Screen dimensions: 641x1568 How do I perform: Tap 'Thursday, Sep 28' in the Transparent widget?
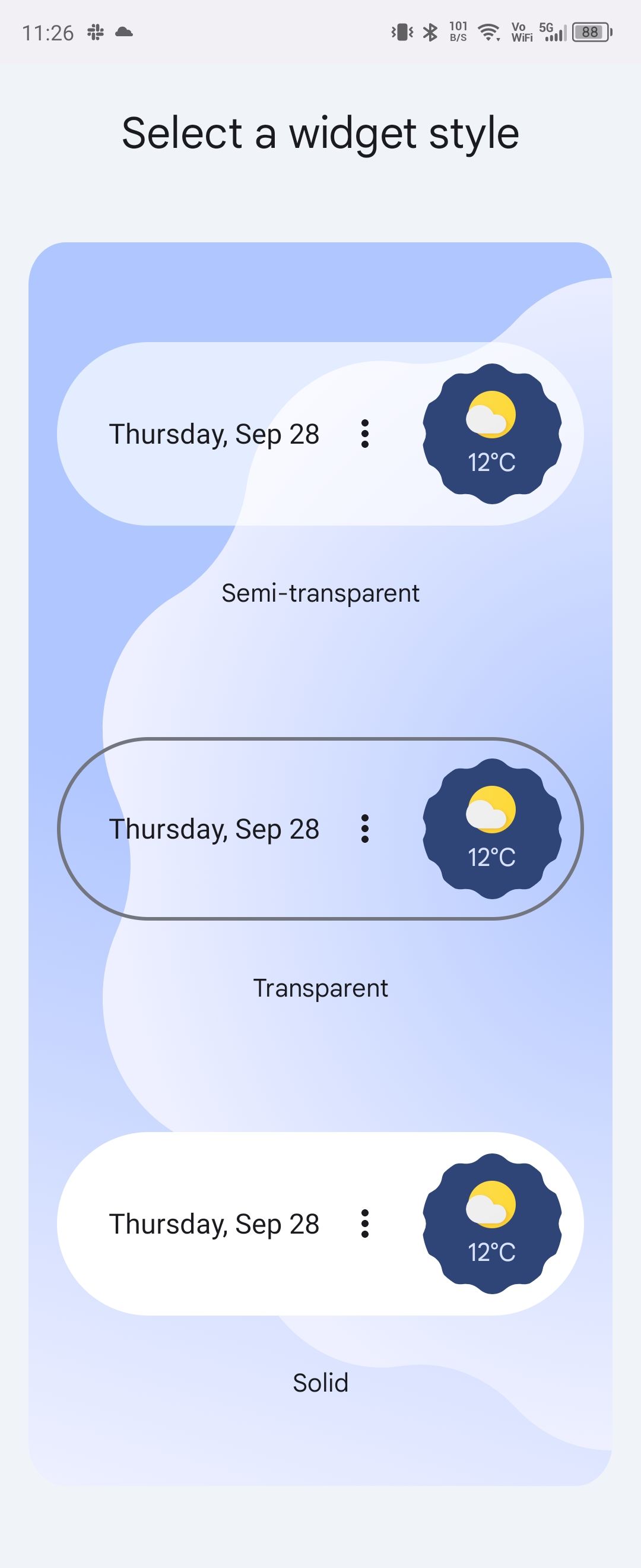(214, 829)
